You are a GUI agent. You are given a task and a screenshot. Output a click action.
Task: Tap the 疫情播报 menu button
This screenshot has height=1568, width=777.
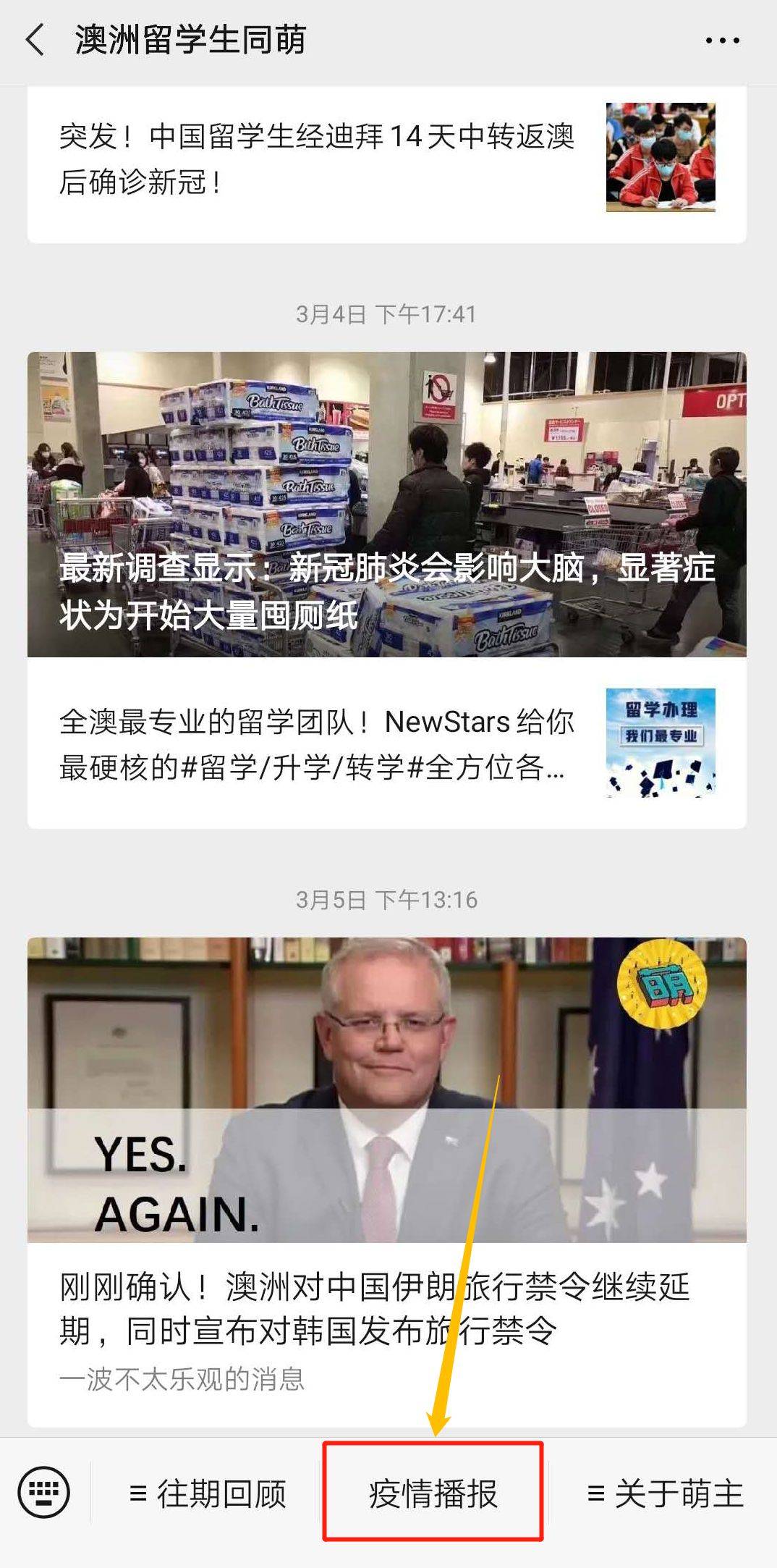point(433,1493)
